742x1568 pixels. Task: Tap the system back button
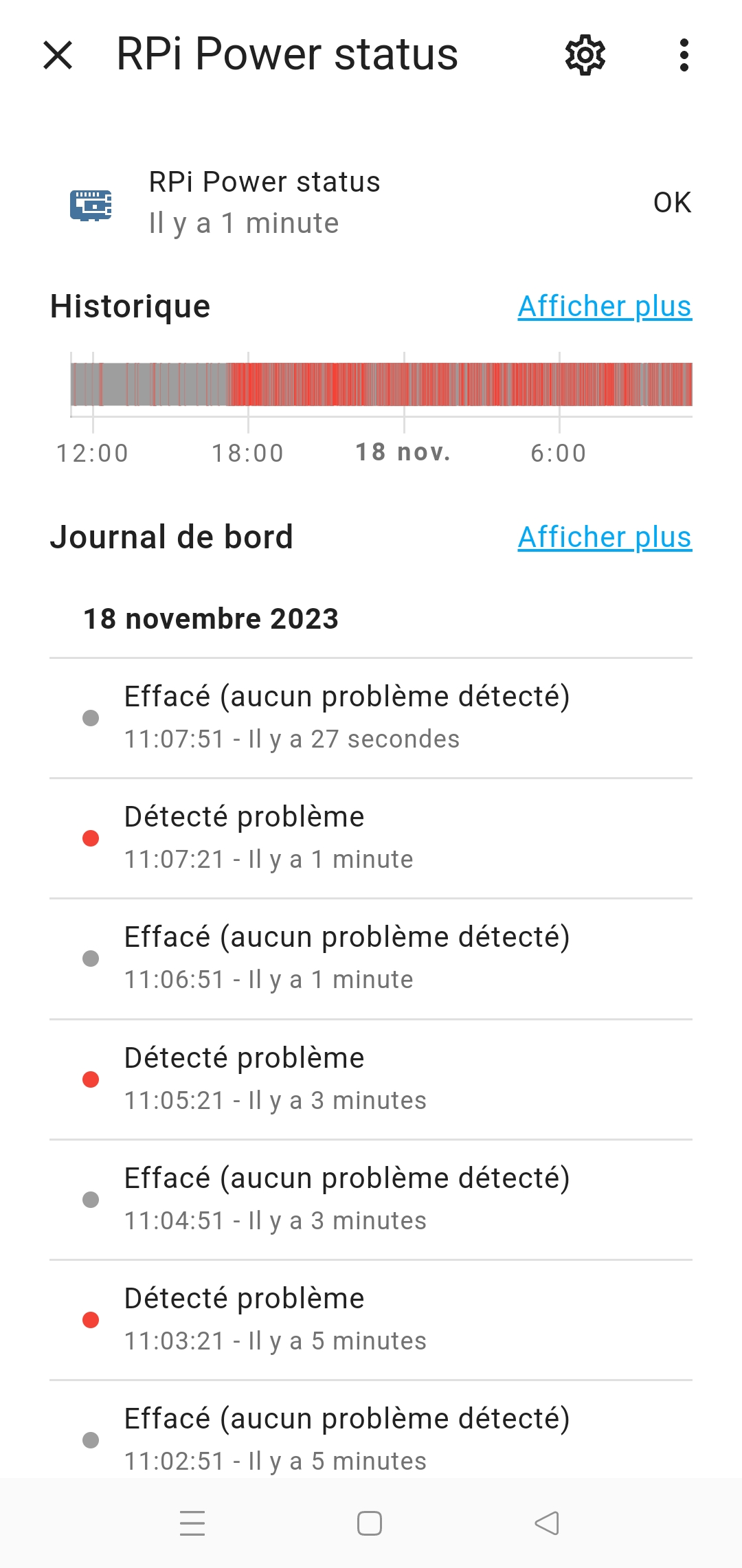tap(547, 1523)
